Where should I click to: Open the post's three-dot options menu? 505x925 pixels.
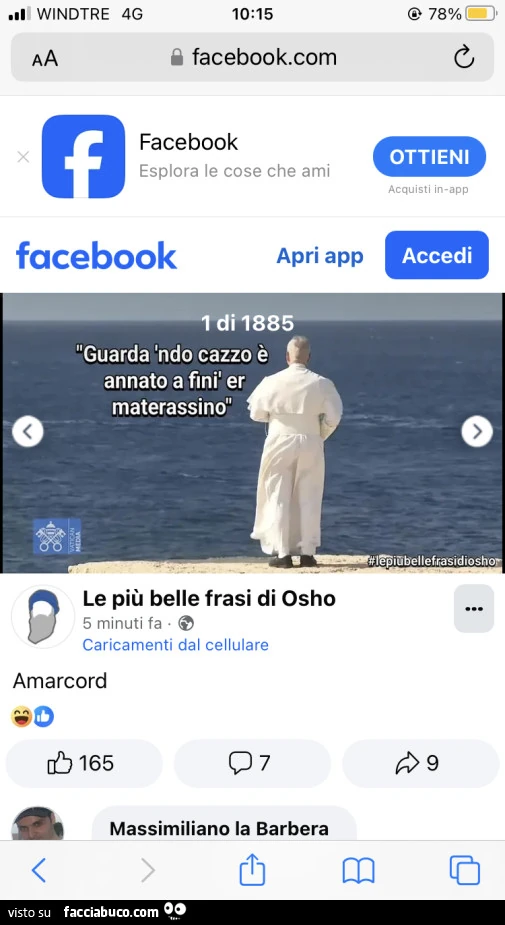[x=474, y=609]
